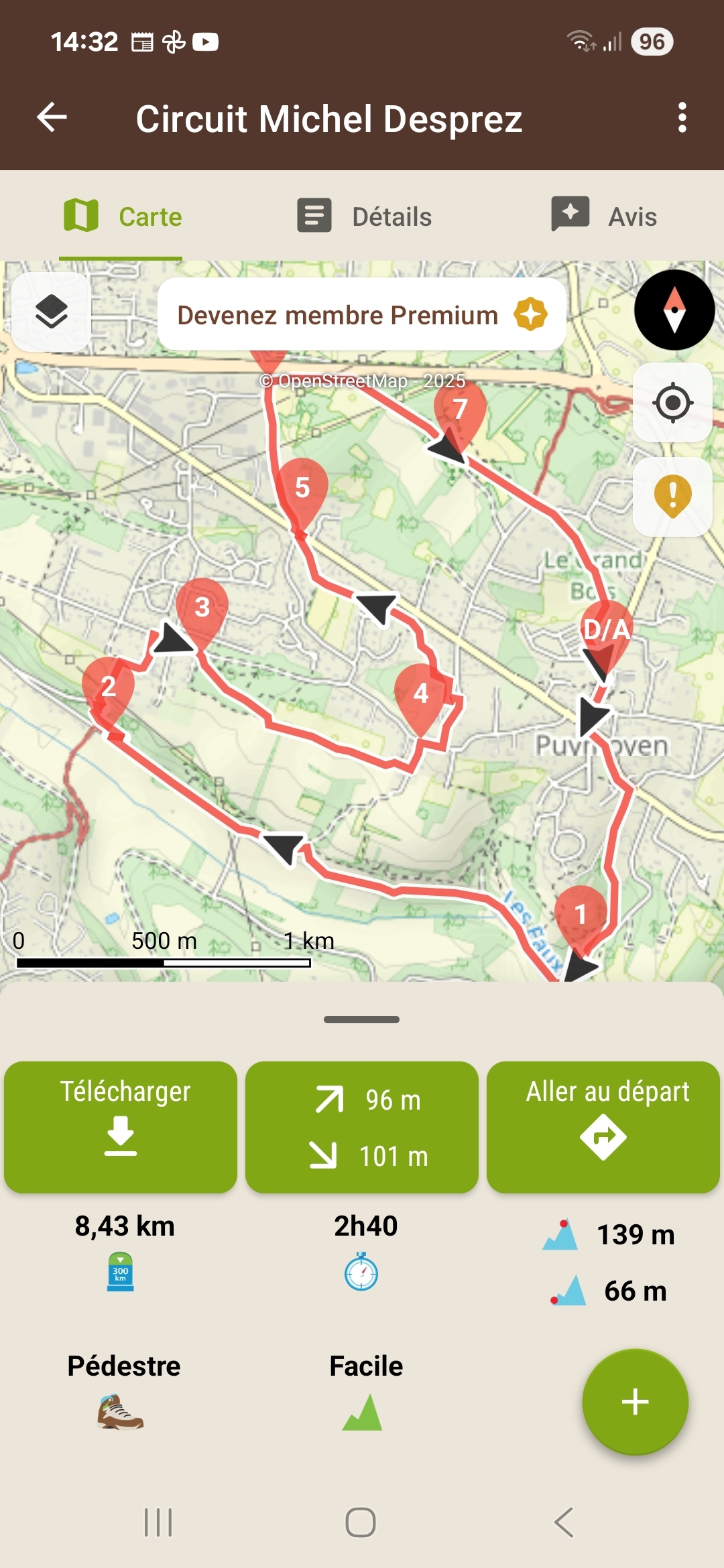The image size is (724, 1568).
Task: Open recent apps from navigation bar
Action: [158, 1522]
